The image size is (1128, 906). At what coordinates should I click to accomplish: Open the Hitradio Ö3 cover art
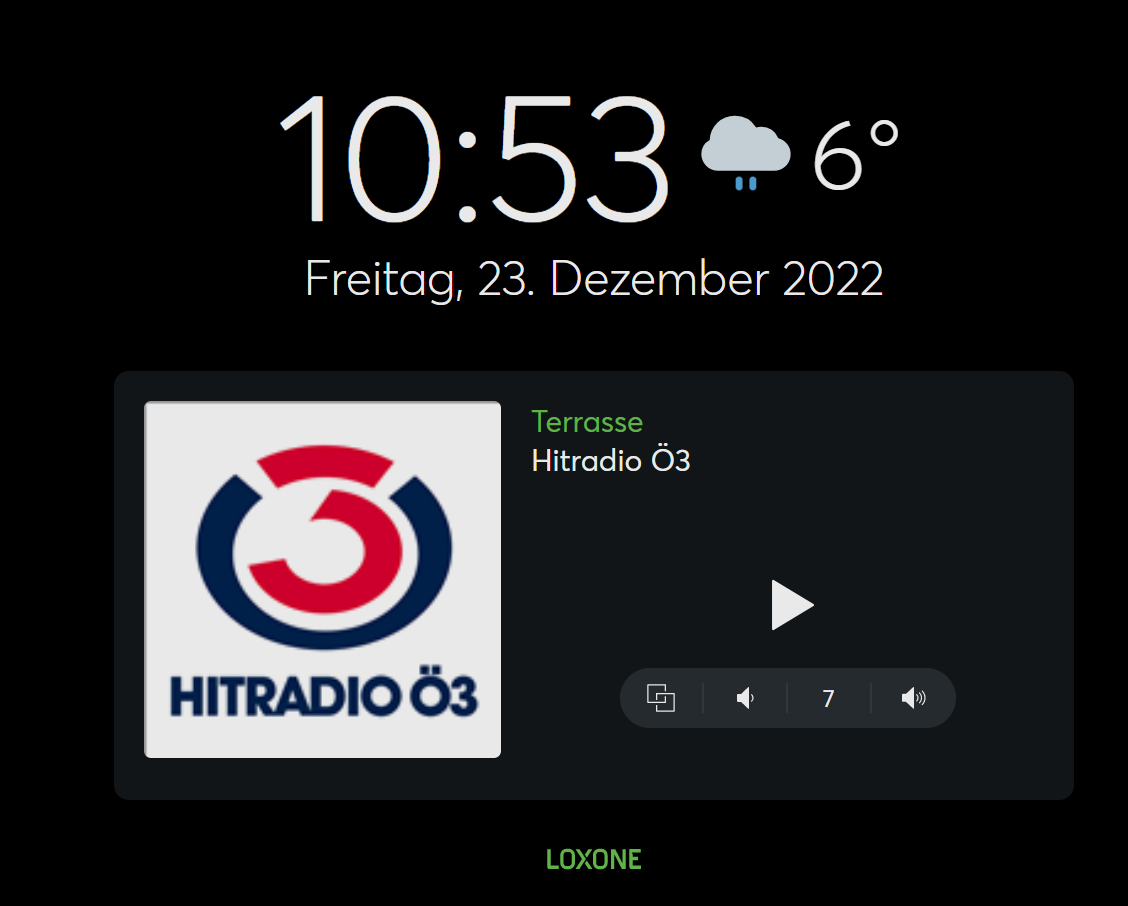[322, 579]
